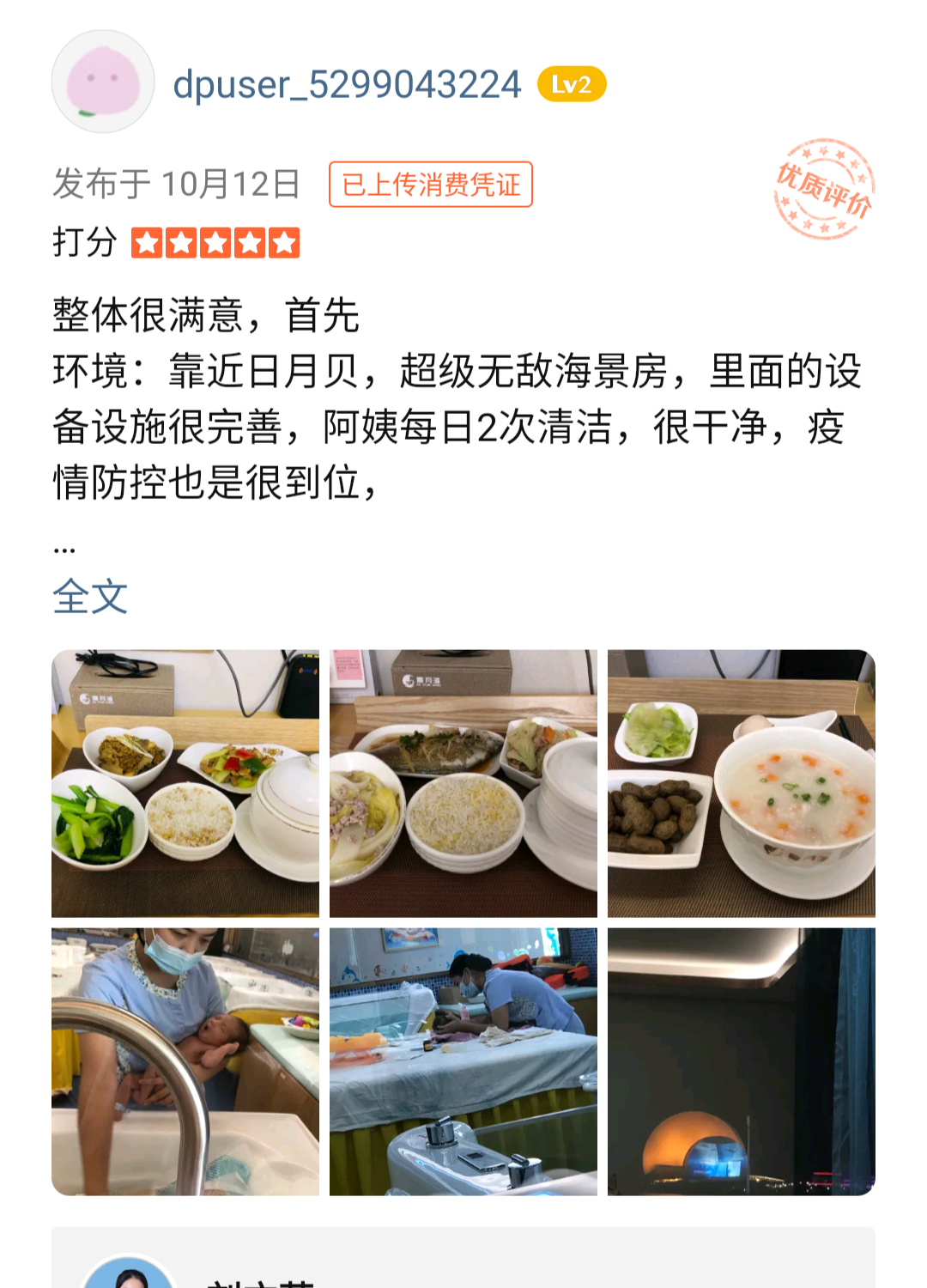The width and height of the screenshot is (927, 1288).
Task: View the night view dome photo
Action: 742,1061
